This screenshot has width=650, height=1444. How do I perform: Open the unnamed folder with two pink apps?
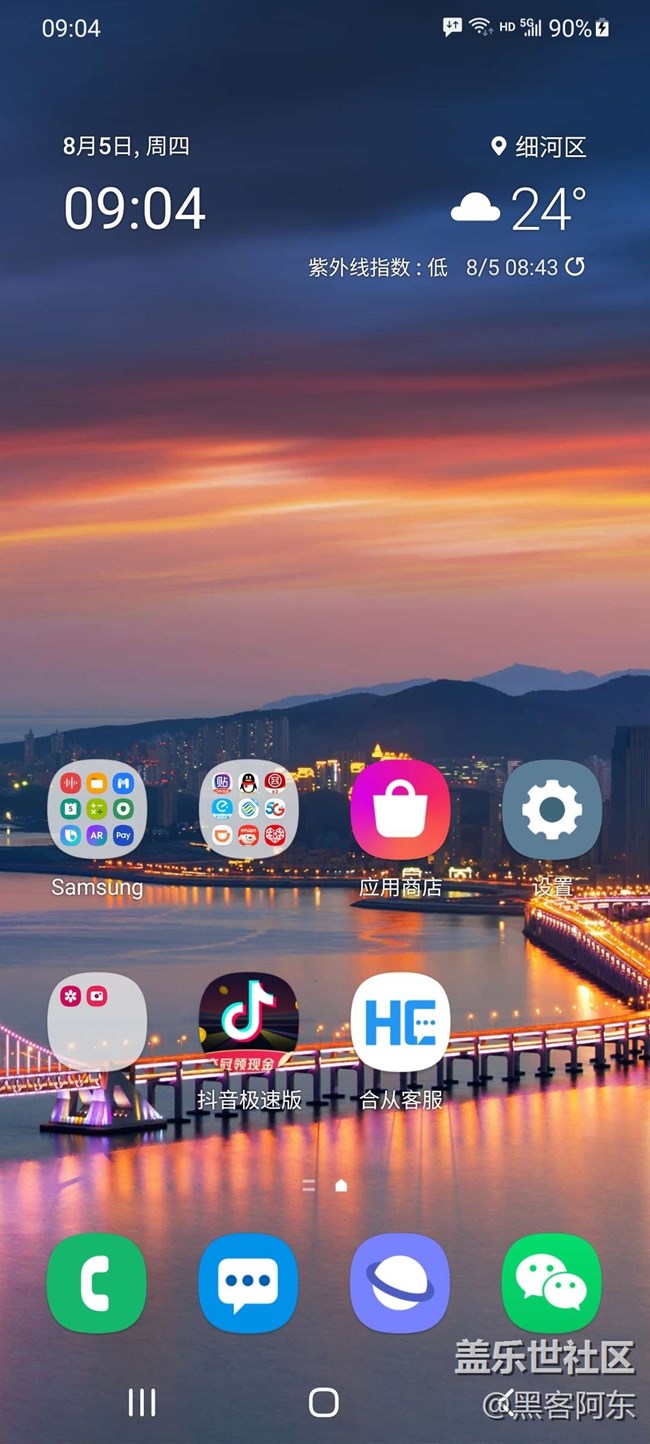pos(97,1022)
